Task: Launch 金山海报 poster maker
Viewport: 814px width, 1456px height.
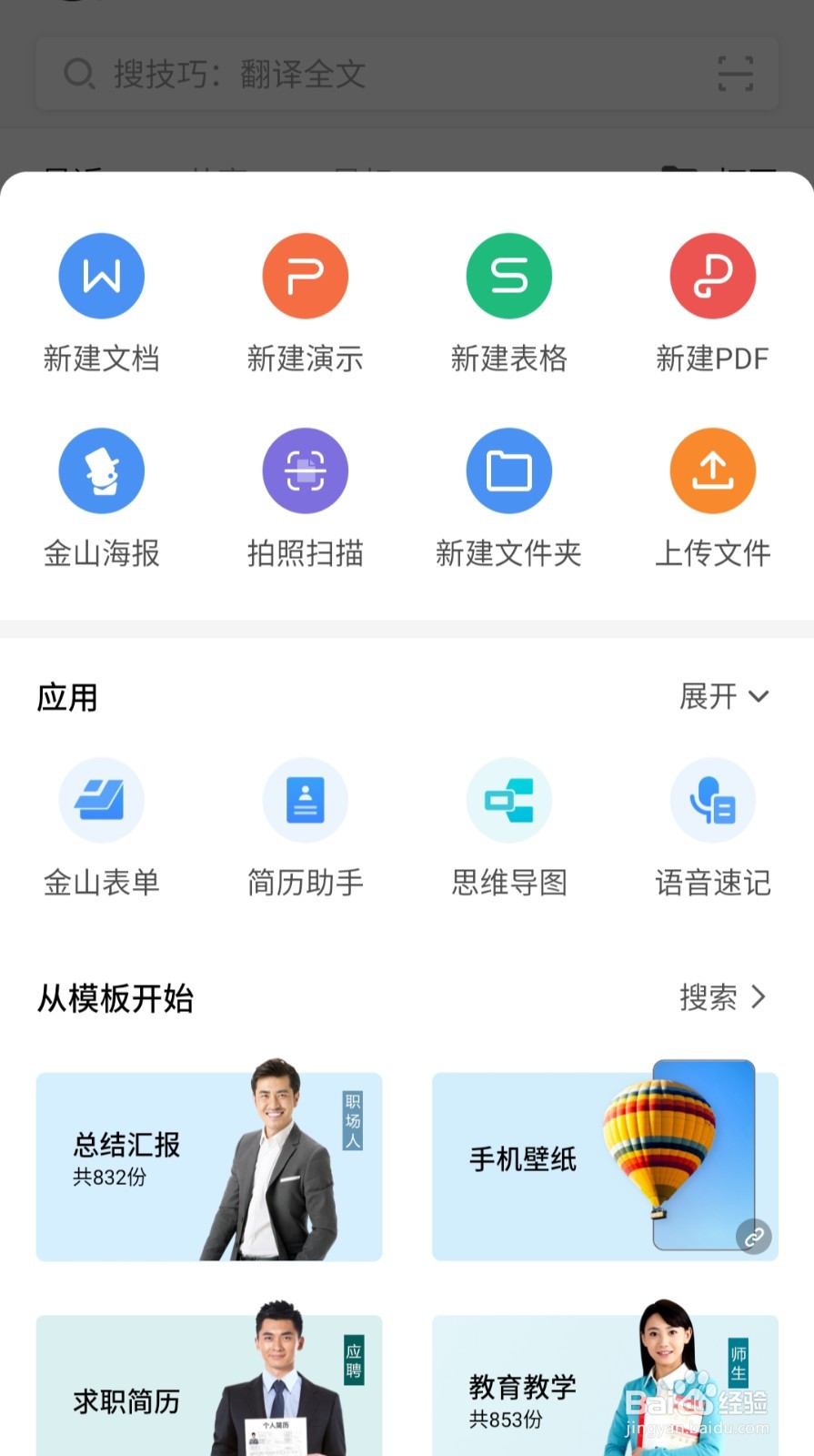Action: [x=101, y=496]
